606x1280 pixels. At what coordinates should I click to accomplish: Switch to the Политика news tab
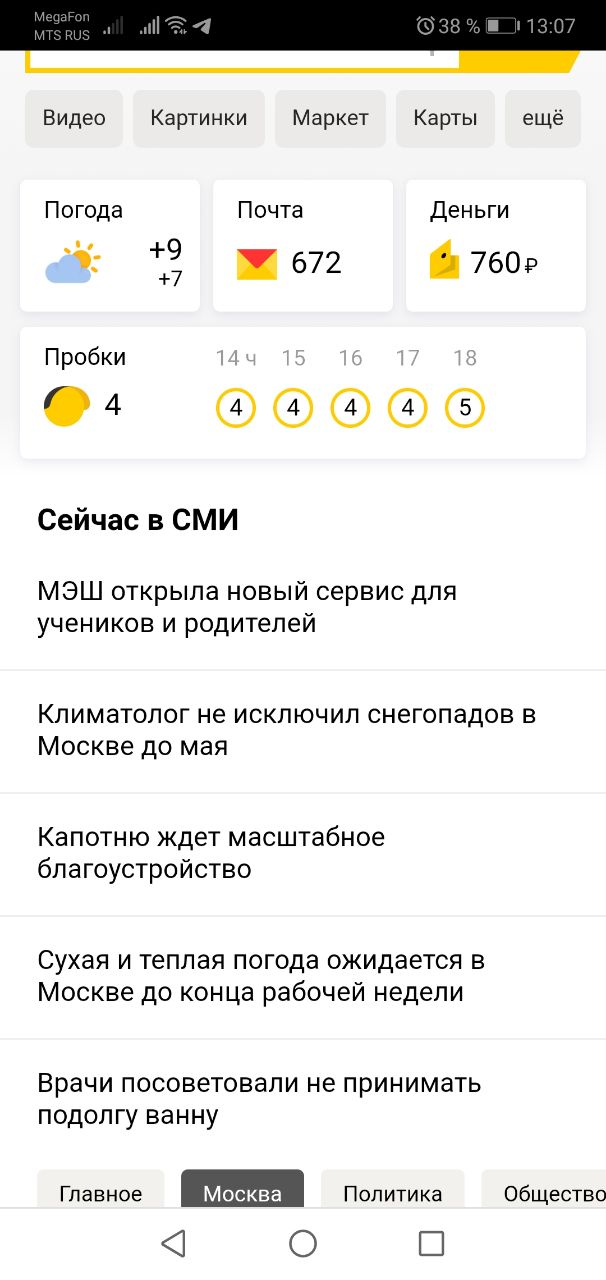click(392, 1192)
